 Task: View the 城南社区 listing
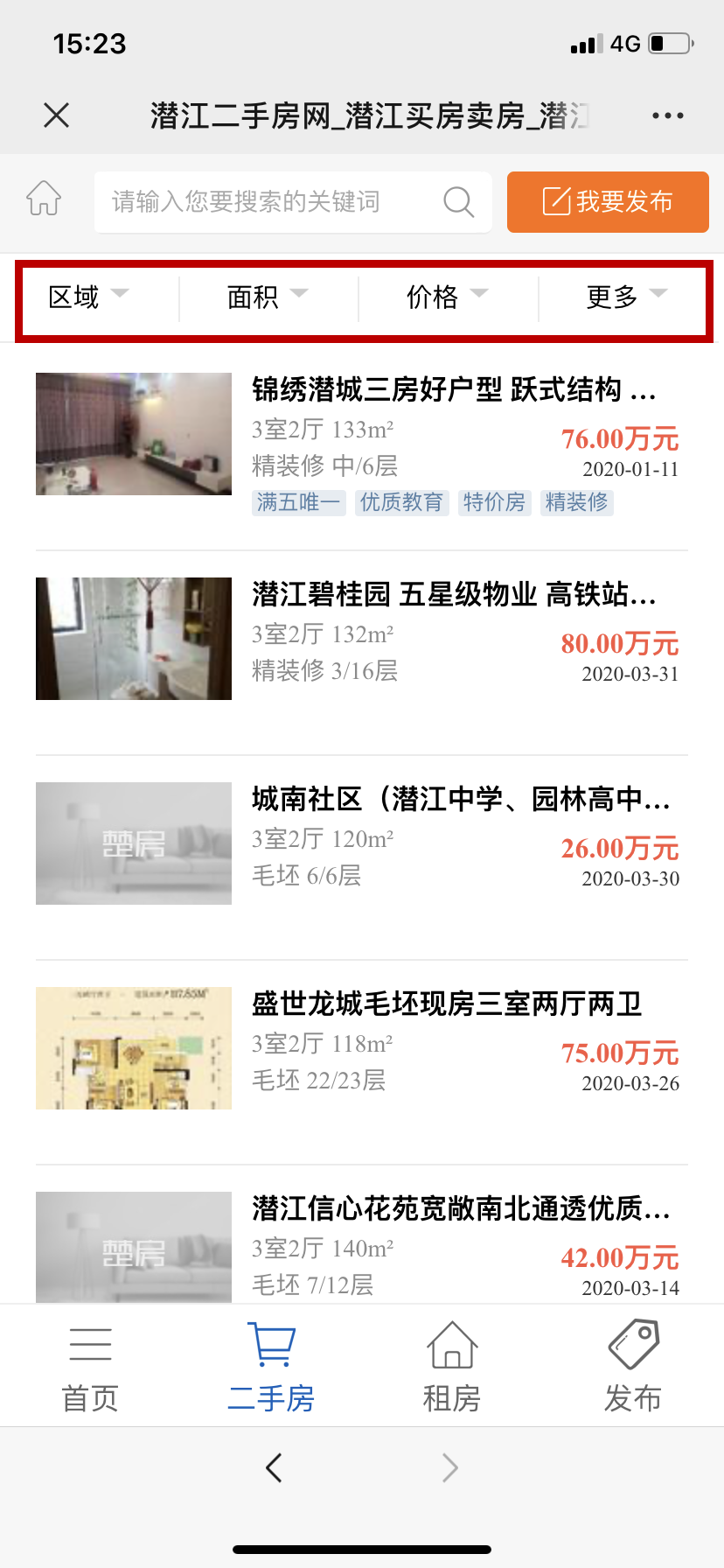pos(460,799)
